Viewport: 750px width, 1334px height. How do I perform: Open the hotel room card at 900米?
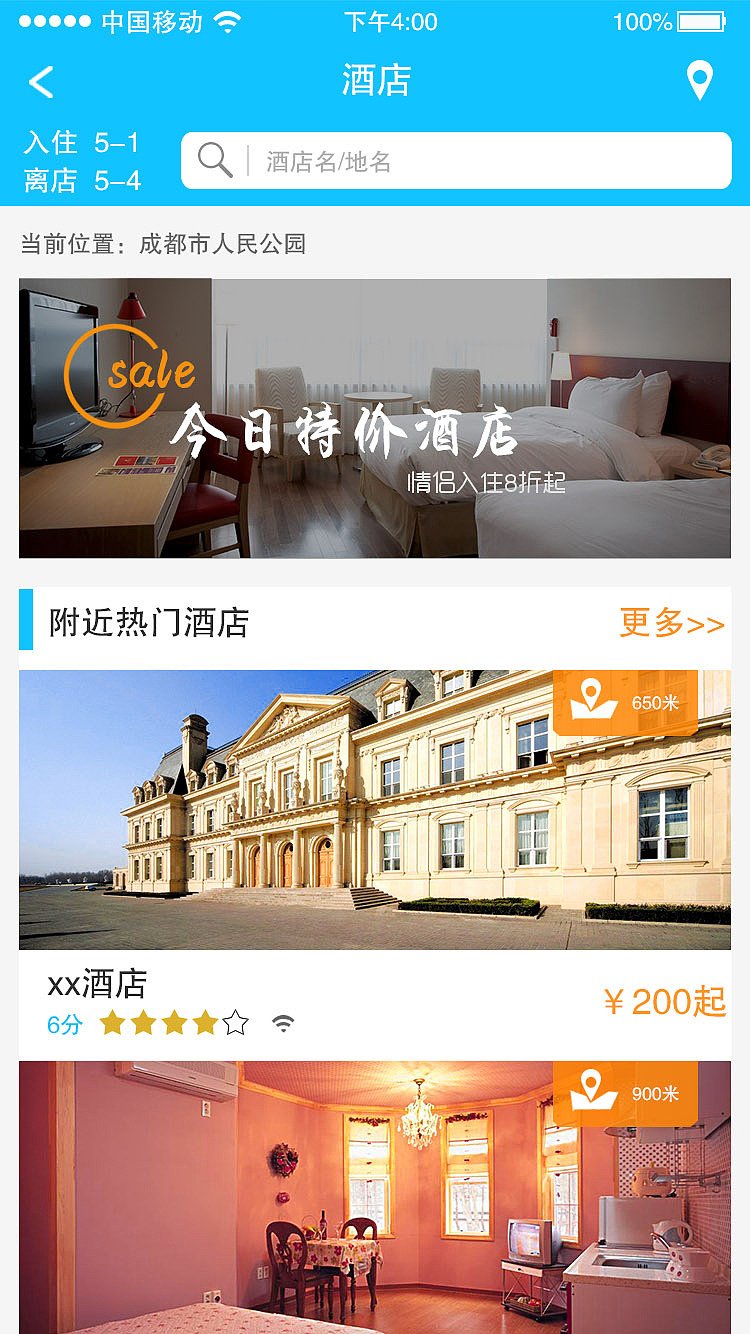point(375,1200)
